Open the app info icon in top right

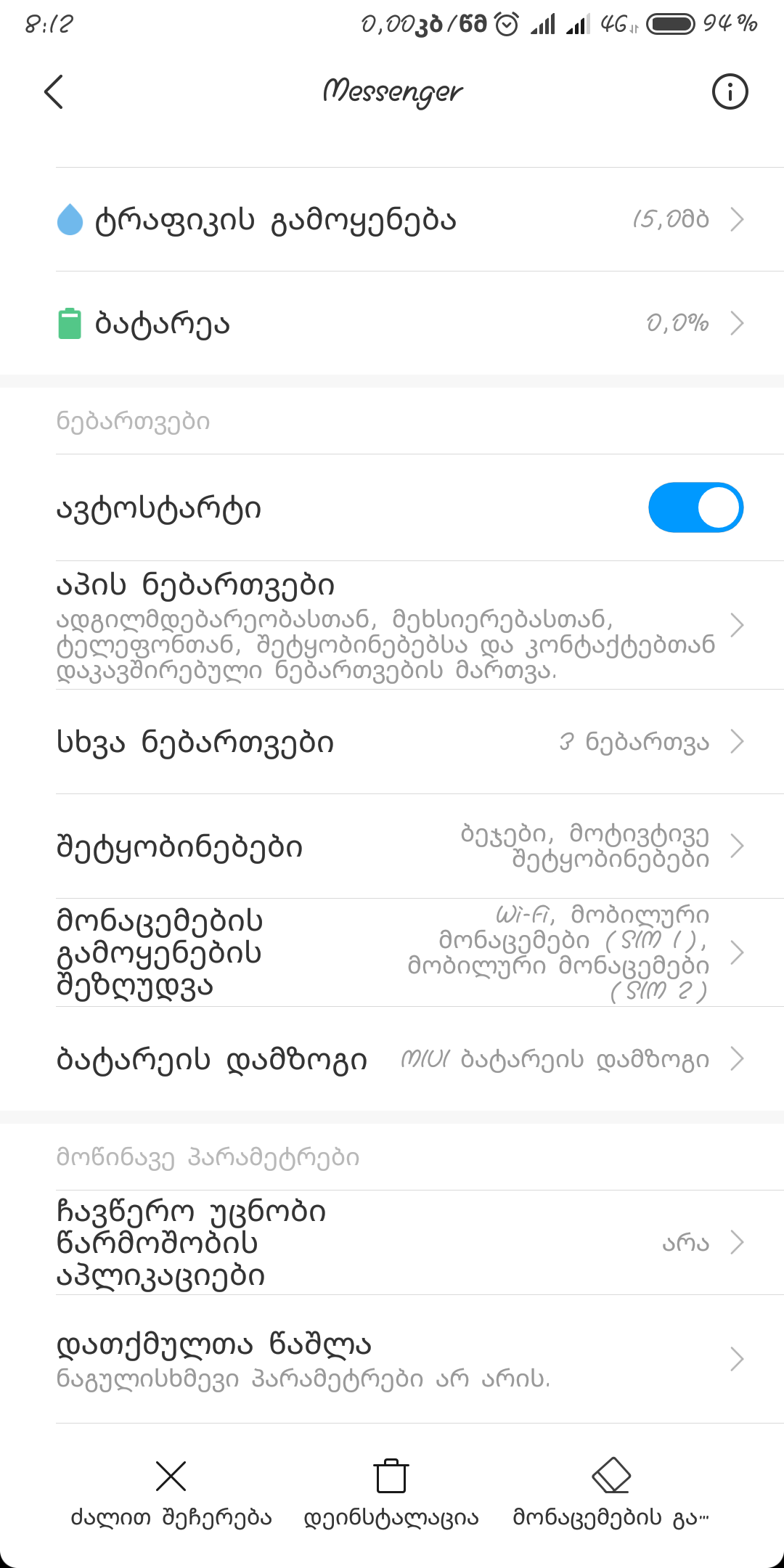point(730,91)
